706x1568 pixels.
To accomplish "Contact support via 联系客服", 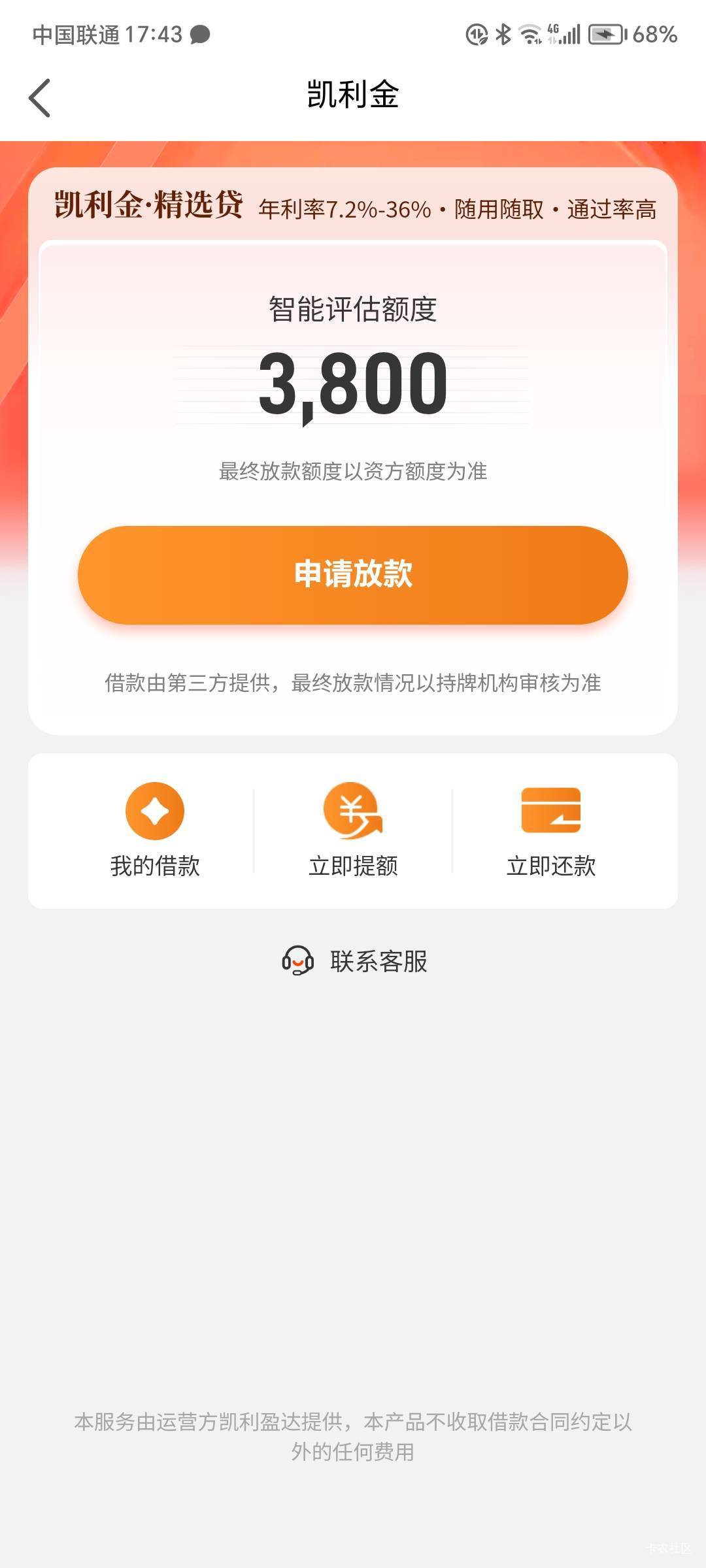I will (x=354, y=961).
